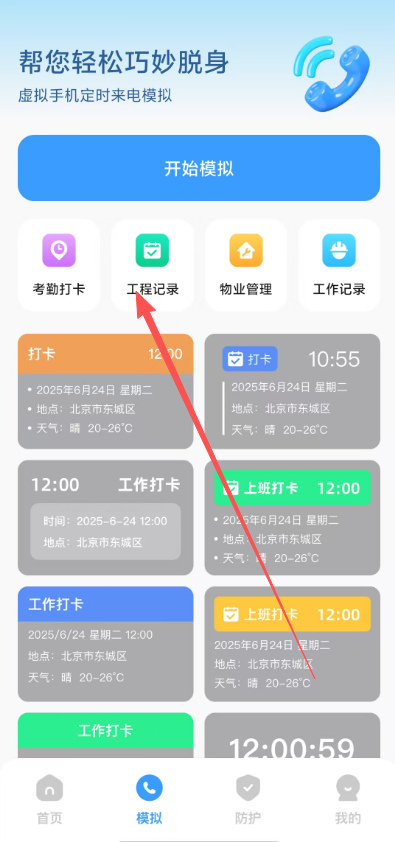Pick the 12:00 工作打卡 grey template

[x=106, y=518]
